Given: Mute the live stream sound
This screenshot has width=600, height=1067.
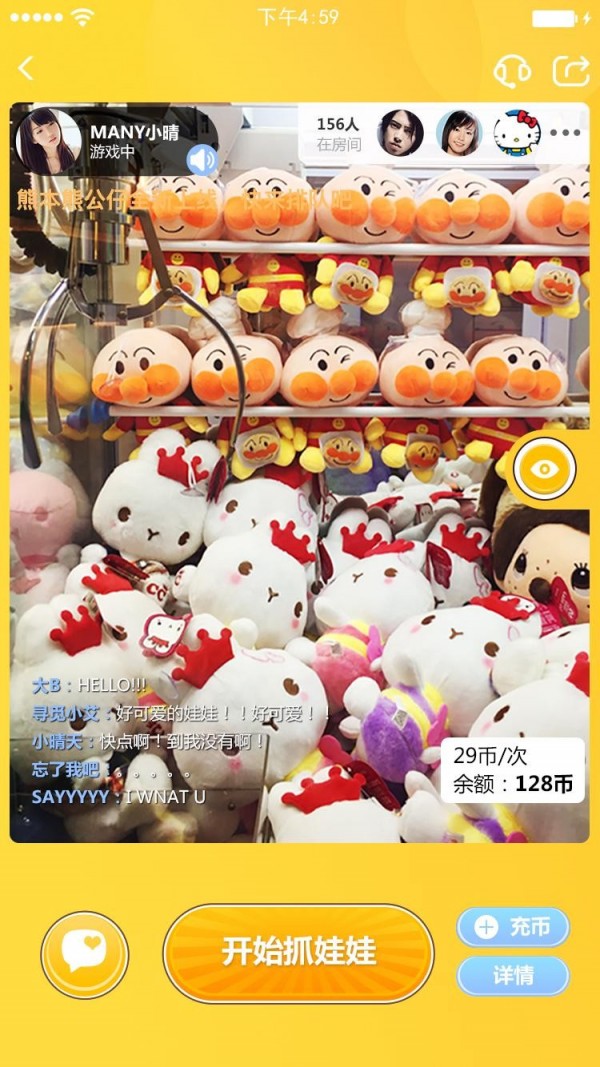Looking at the screenshot, I should click(x=202, y=158).
